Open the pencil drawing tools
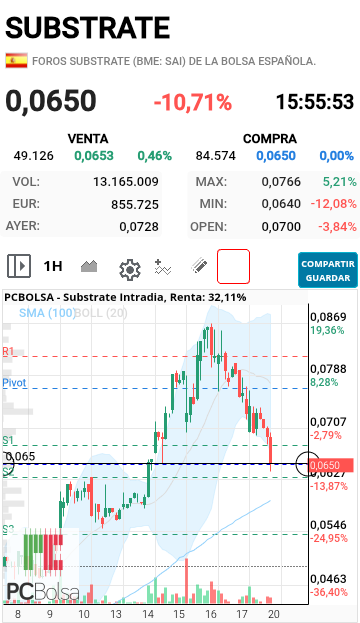The image size is (360, 623). click(199, 266)
